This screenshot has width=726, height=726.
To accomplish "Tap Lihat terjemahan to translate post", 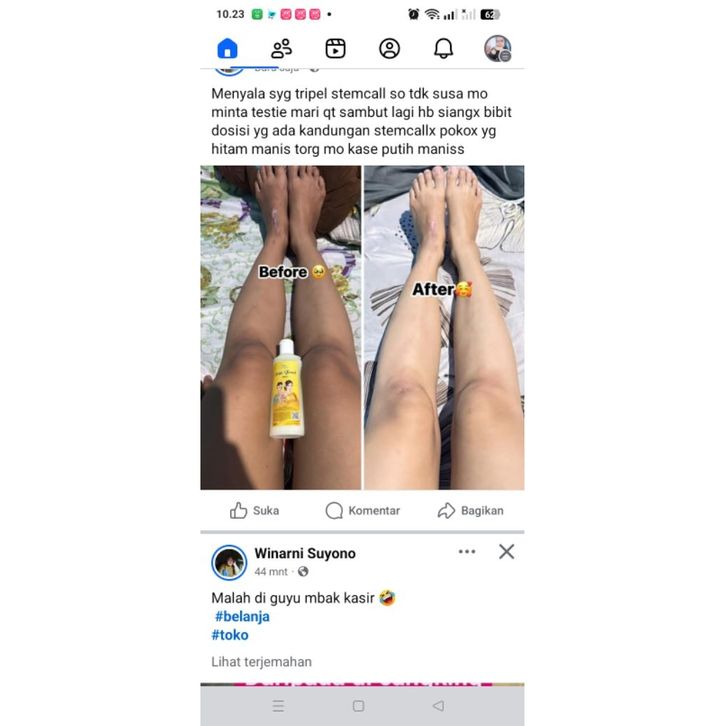I will pos(261,661).
